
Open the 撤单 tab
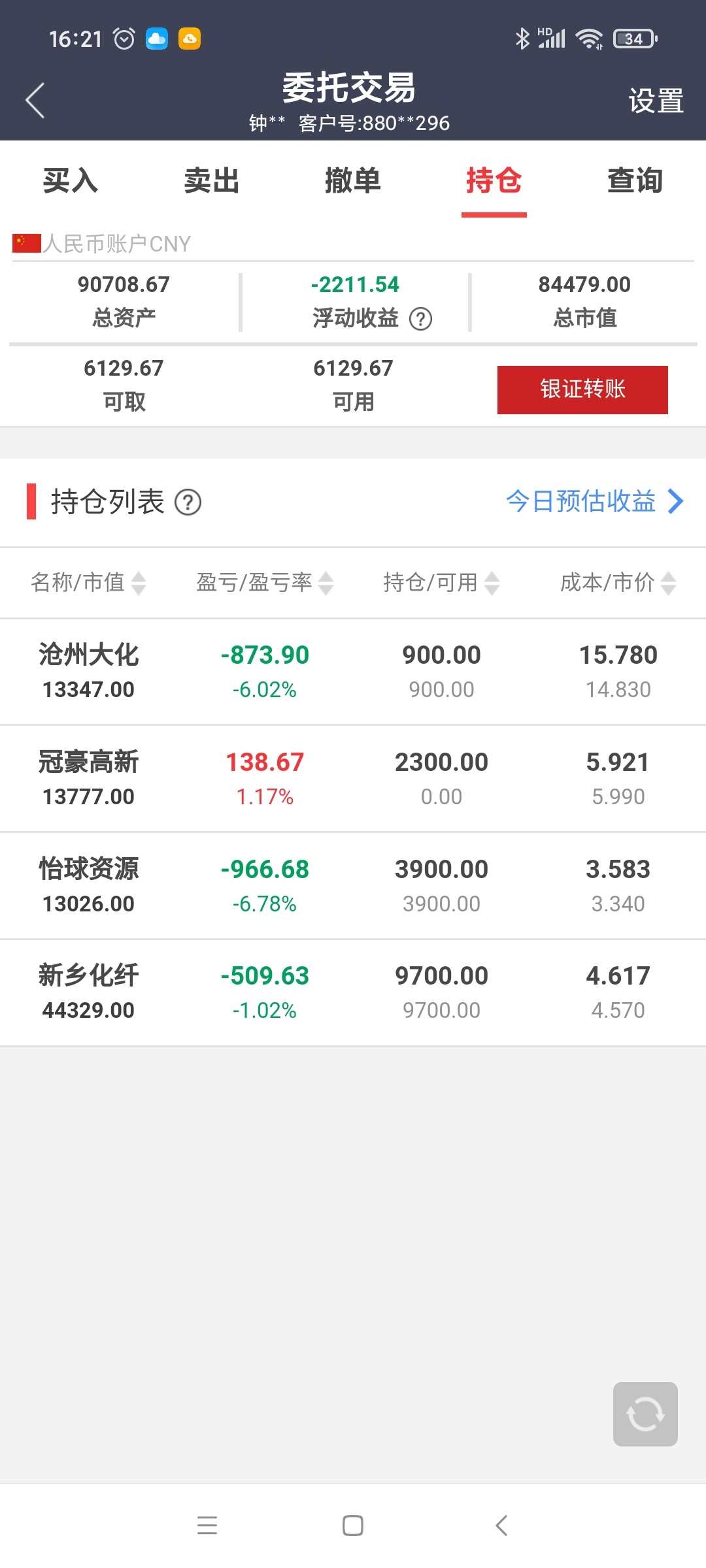pos(353,180)
